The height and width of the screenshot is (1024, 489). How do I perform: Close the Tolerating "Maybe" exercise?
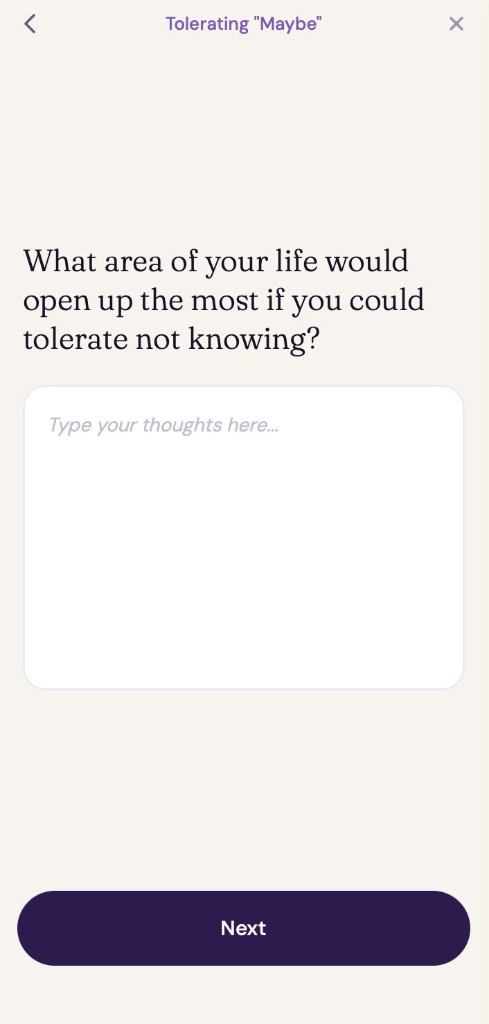tap(456, 24)
